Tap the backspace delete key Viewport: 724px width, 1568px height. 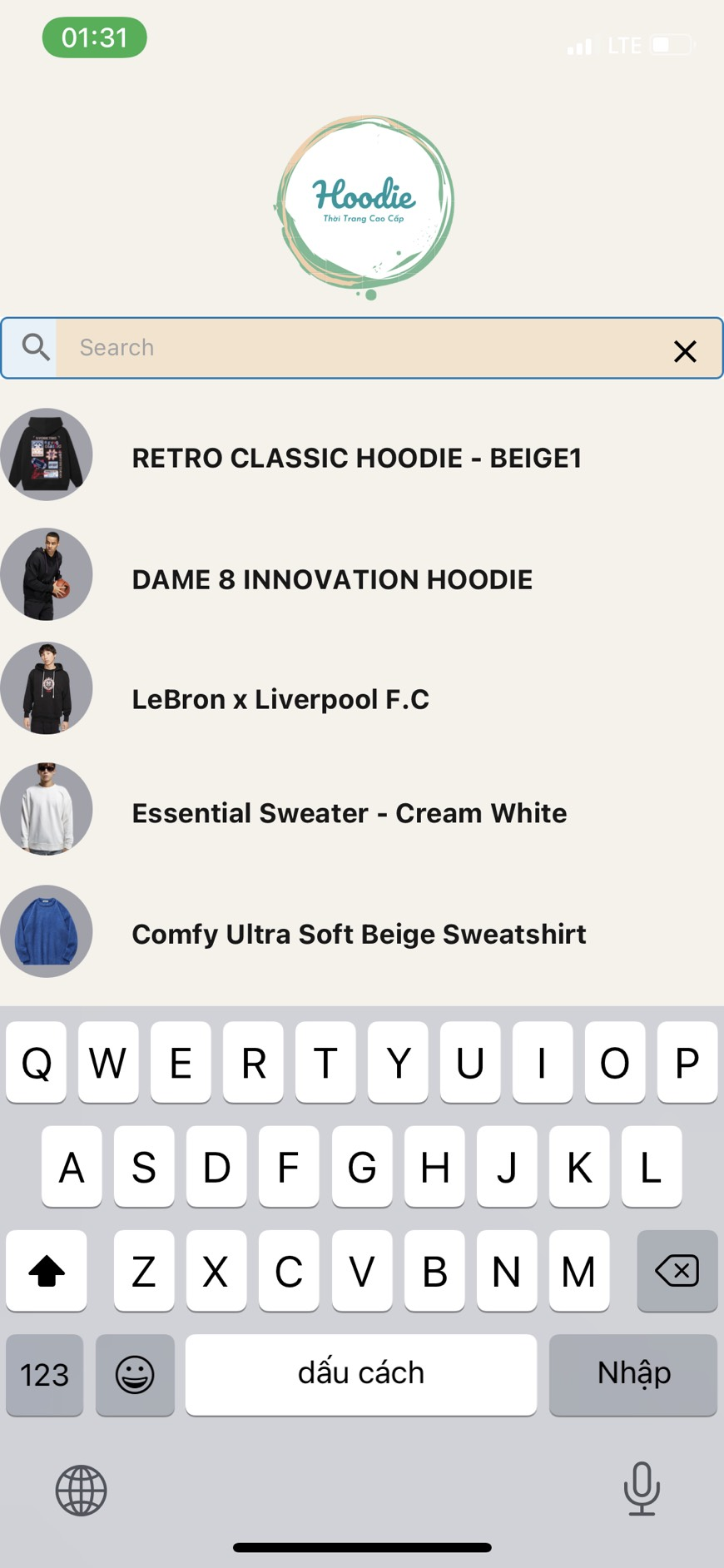[676, 1271]
